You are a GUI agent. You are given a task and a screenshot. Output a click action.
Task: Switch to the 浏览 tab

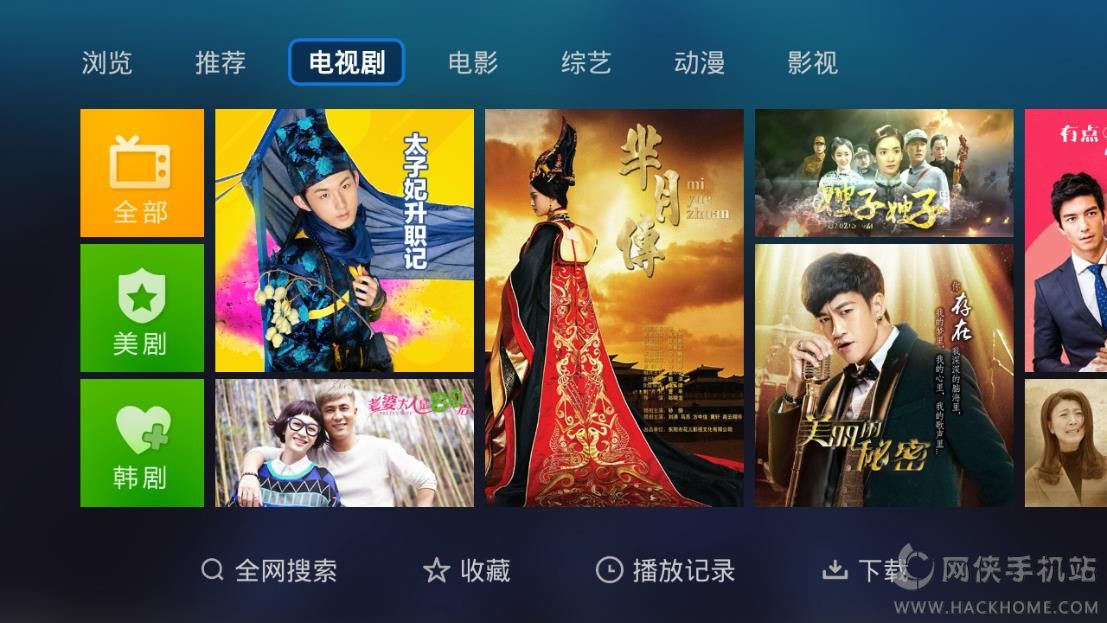107,63
